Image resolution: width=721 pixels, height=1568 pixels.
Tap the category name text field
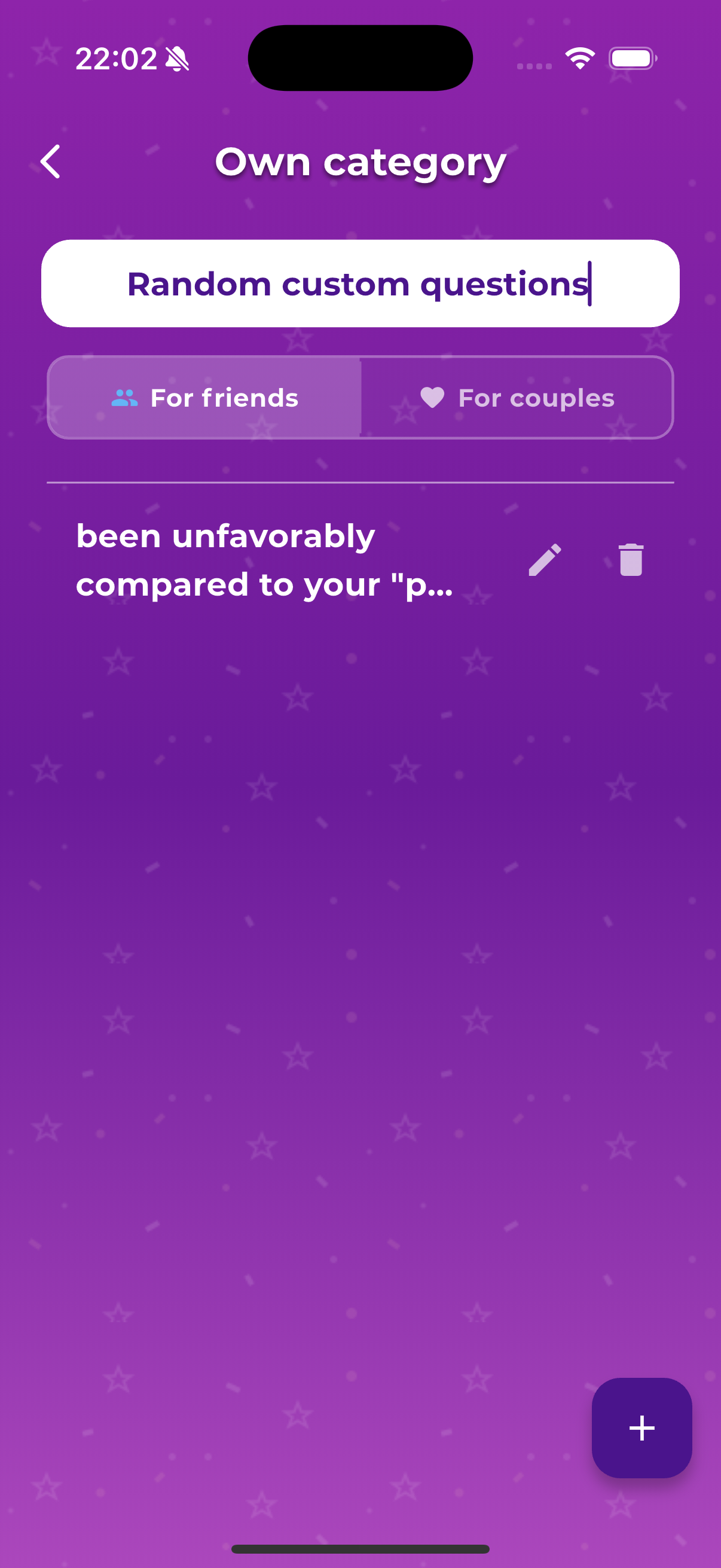[360, 283]
